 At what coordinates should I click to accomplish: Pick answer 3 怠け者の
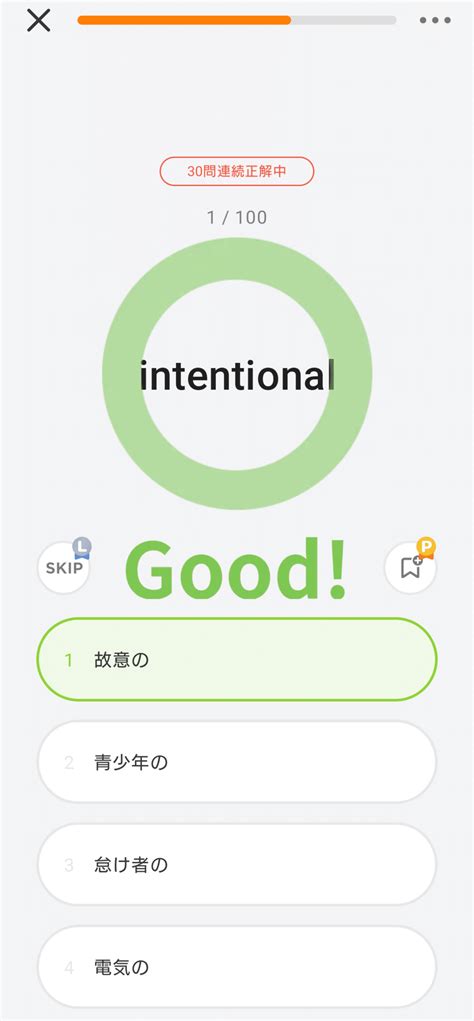click(236, 864)
